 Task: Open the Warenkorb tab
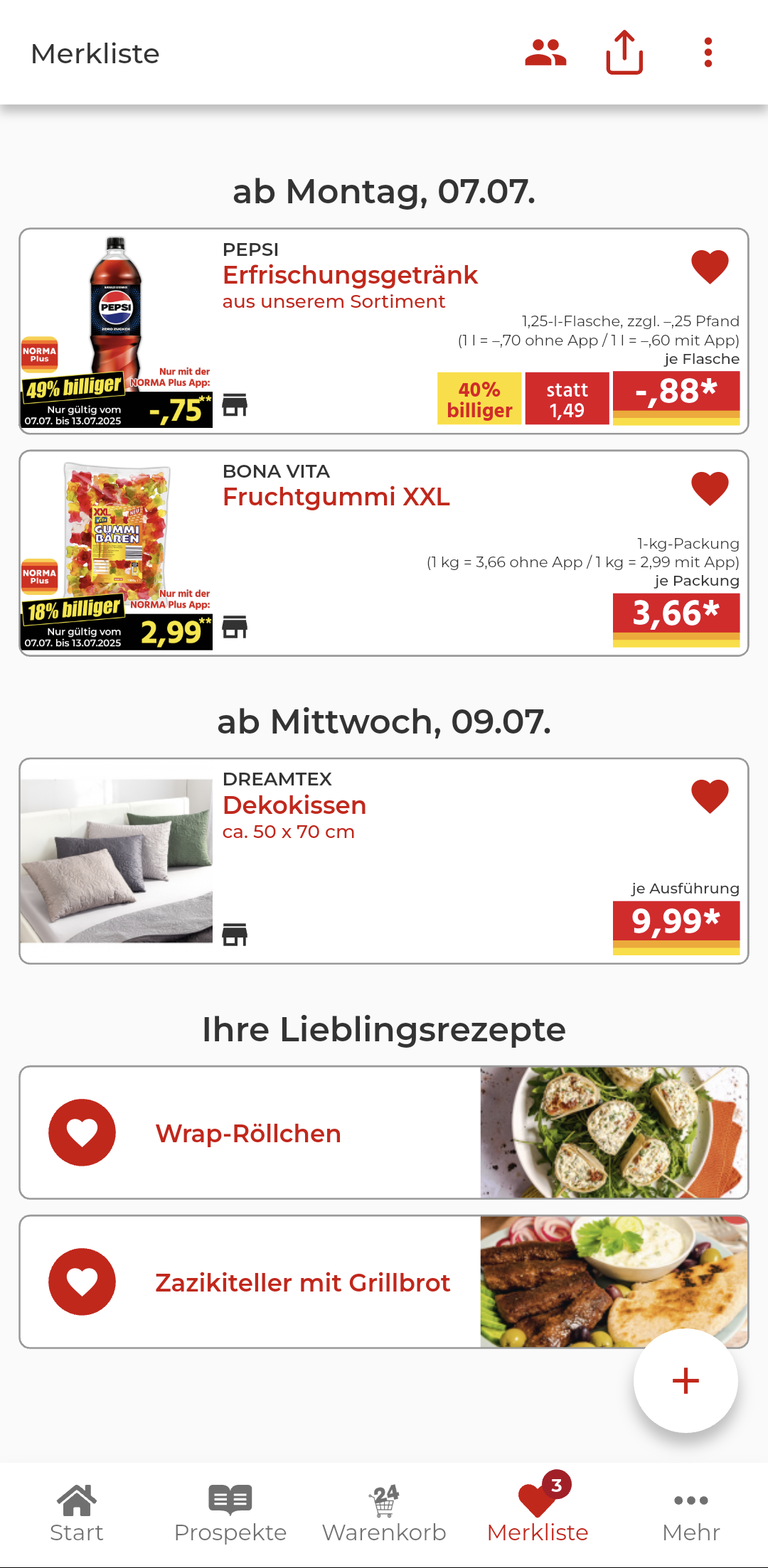pyautogui.click(x=384, y=1514)
